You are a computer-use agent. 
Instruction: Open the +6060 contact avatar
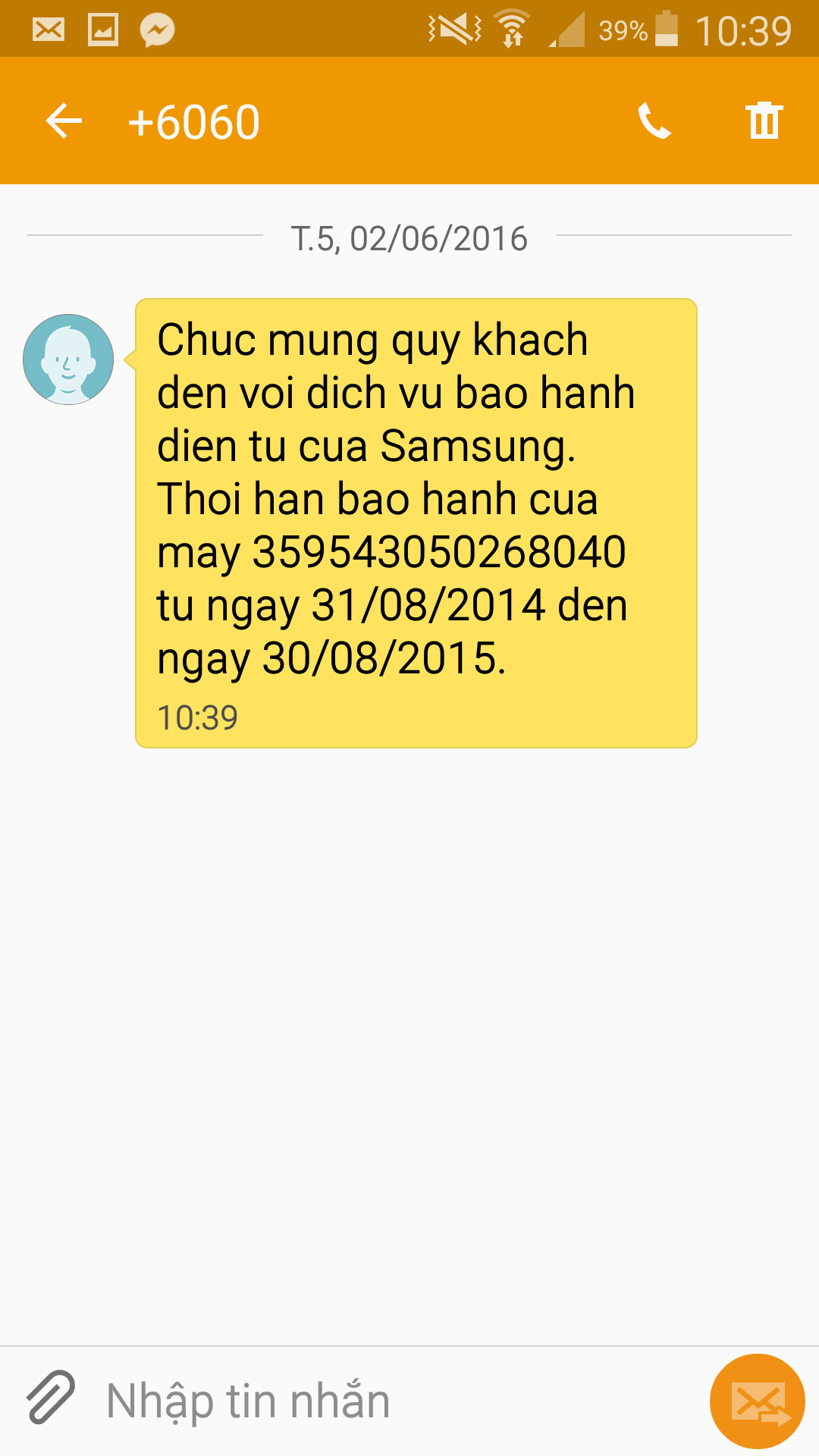click(68, 359)
